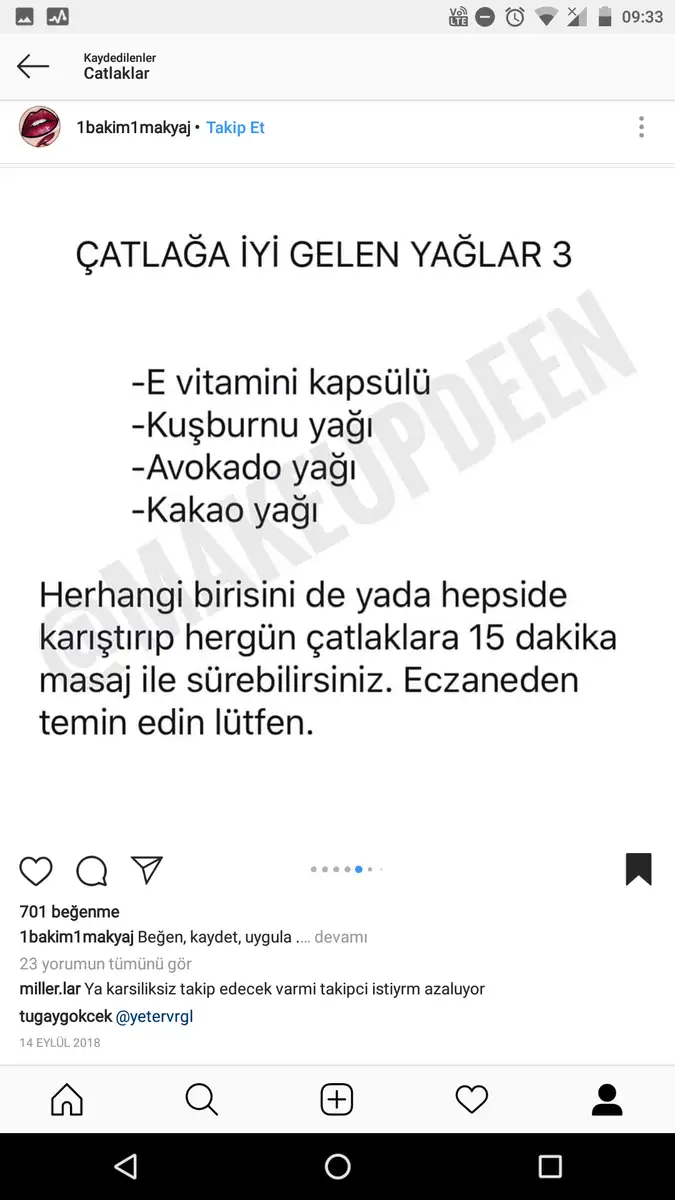Switch to the Home feed tab
Image resolution: width=675 pixels, height=1200 pixels.
[x=67, y=1100]
